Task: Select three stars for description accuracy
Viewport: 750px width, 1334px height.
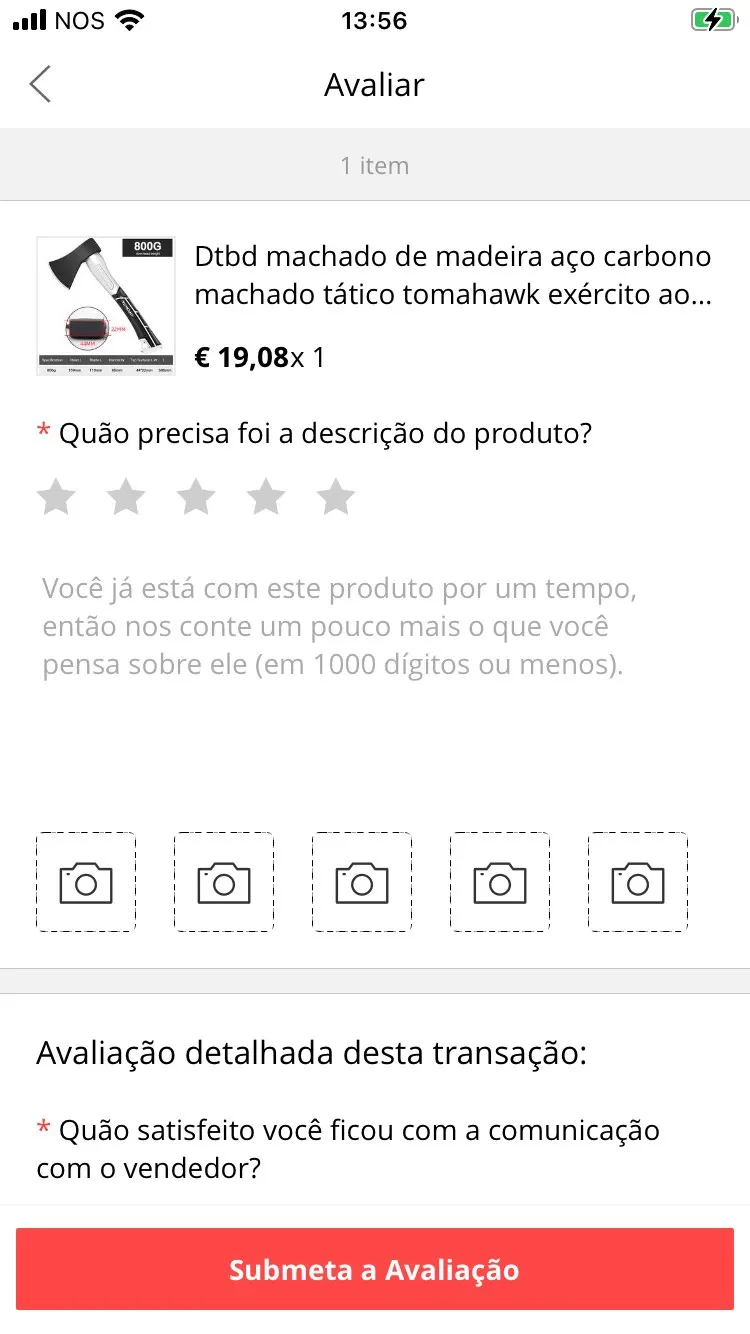Action: (196, 497)
